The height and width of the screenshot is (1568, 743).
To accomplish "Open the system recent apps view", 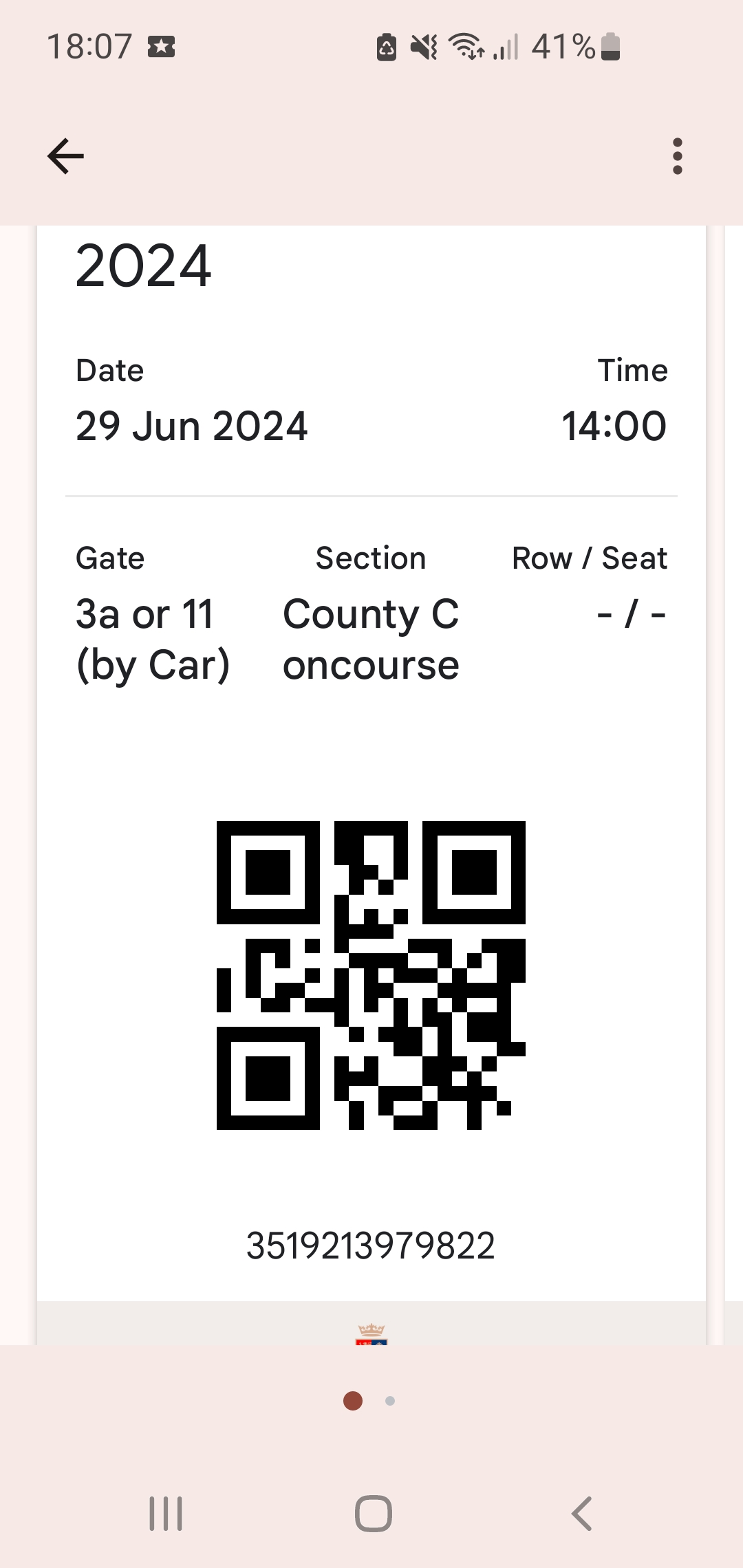I will 166,1513.
